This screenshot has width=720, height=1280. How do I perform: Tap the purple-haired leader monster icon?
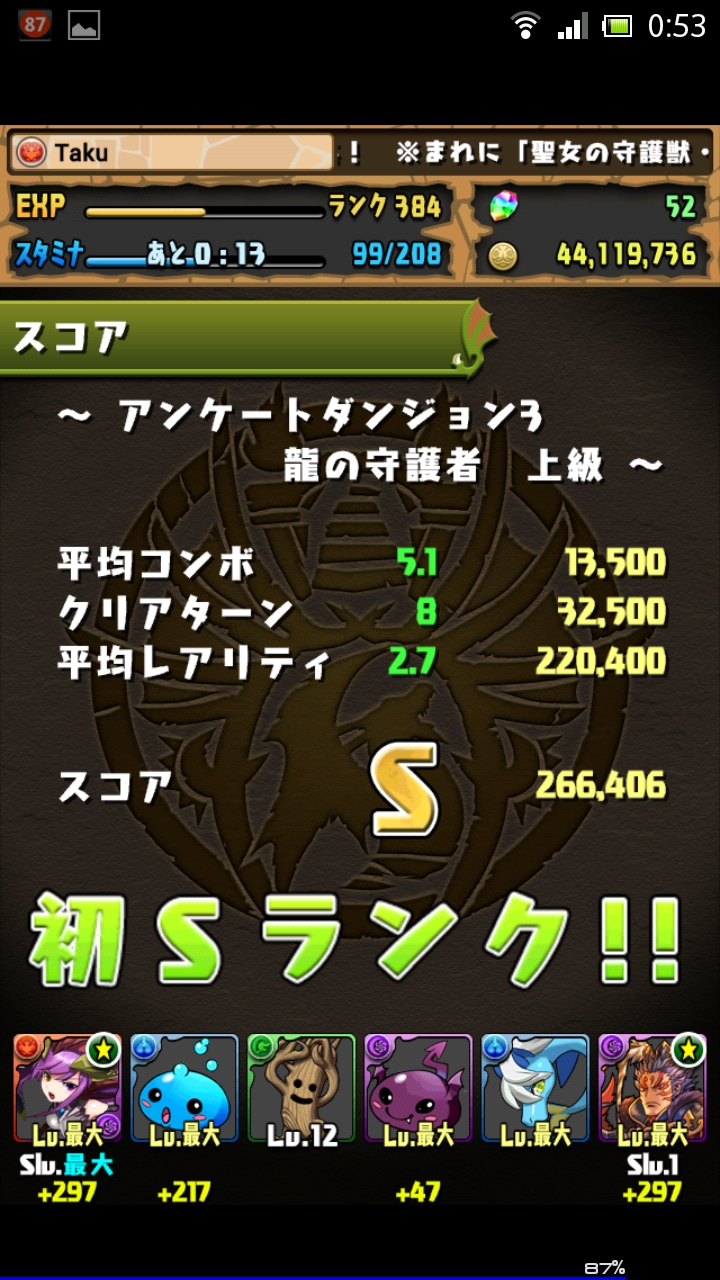[67, 1088]
